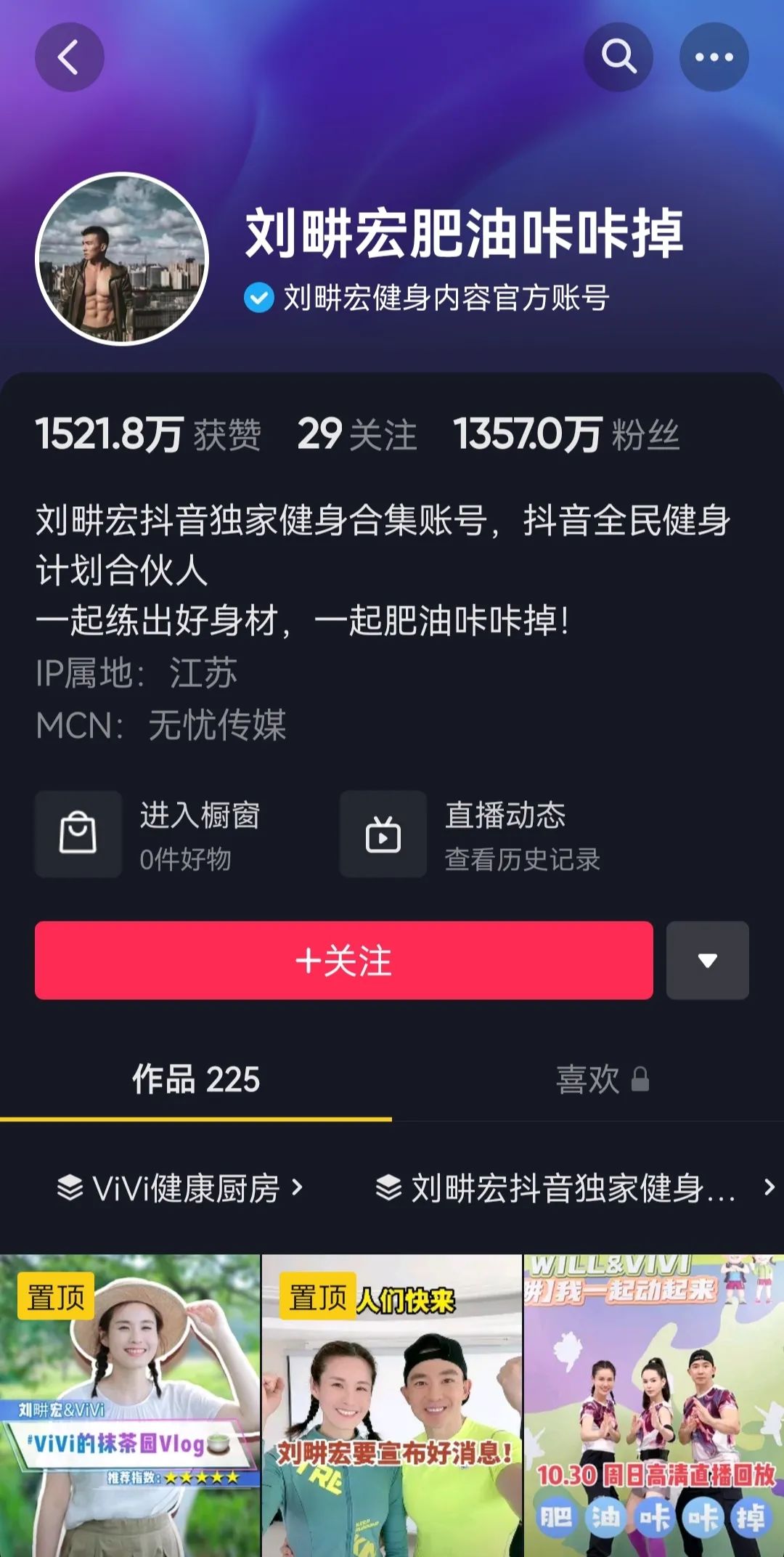784x1557 pixels.
Task: Expand the dropdown arrow beside +关注
Action: (x=707, y=960)
